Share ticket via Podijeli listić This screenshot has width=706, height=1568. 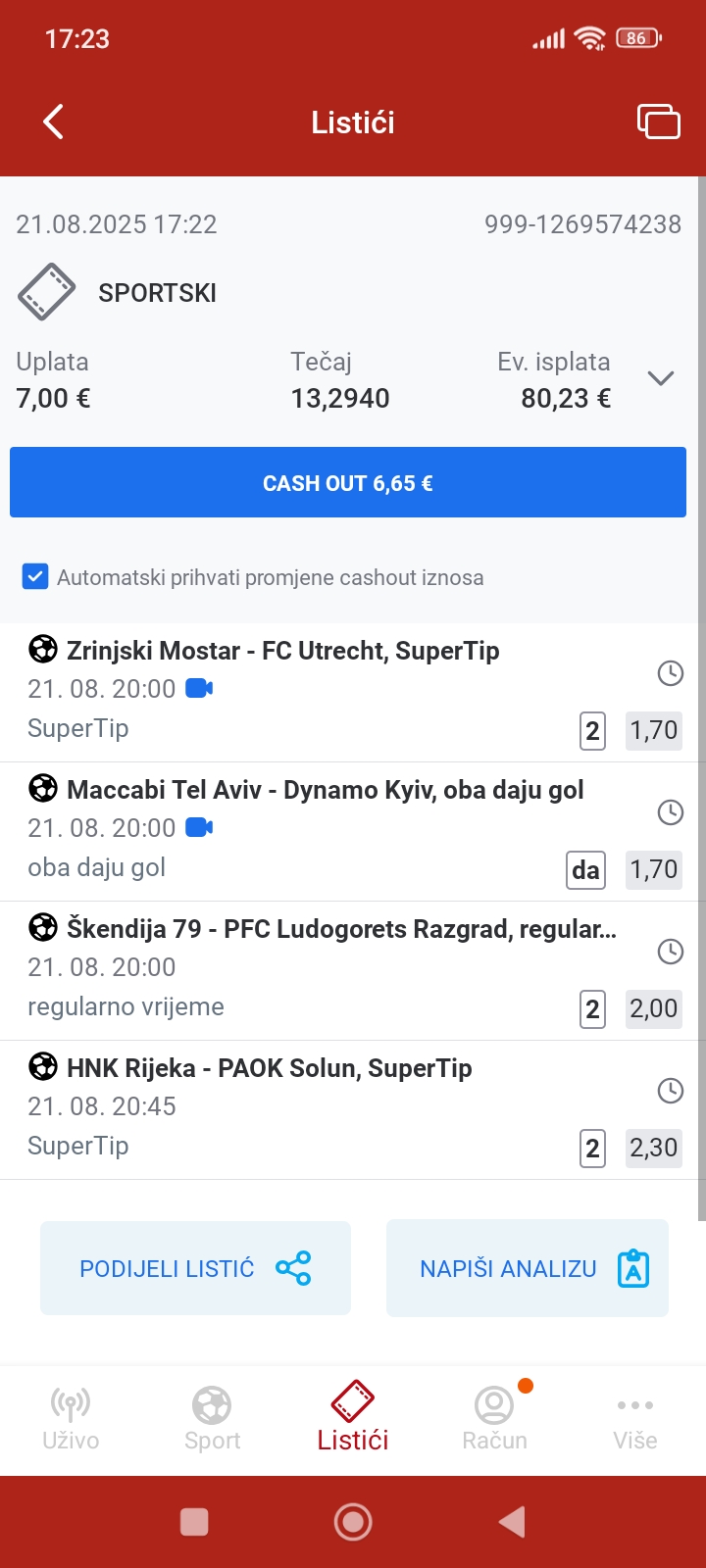pos(195,1268)
